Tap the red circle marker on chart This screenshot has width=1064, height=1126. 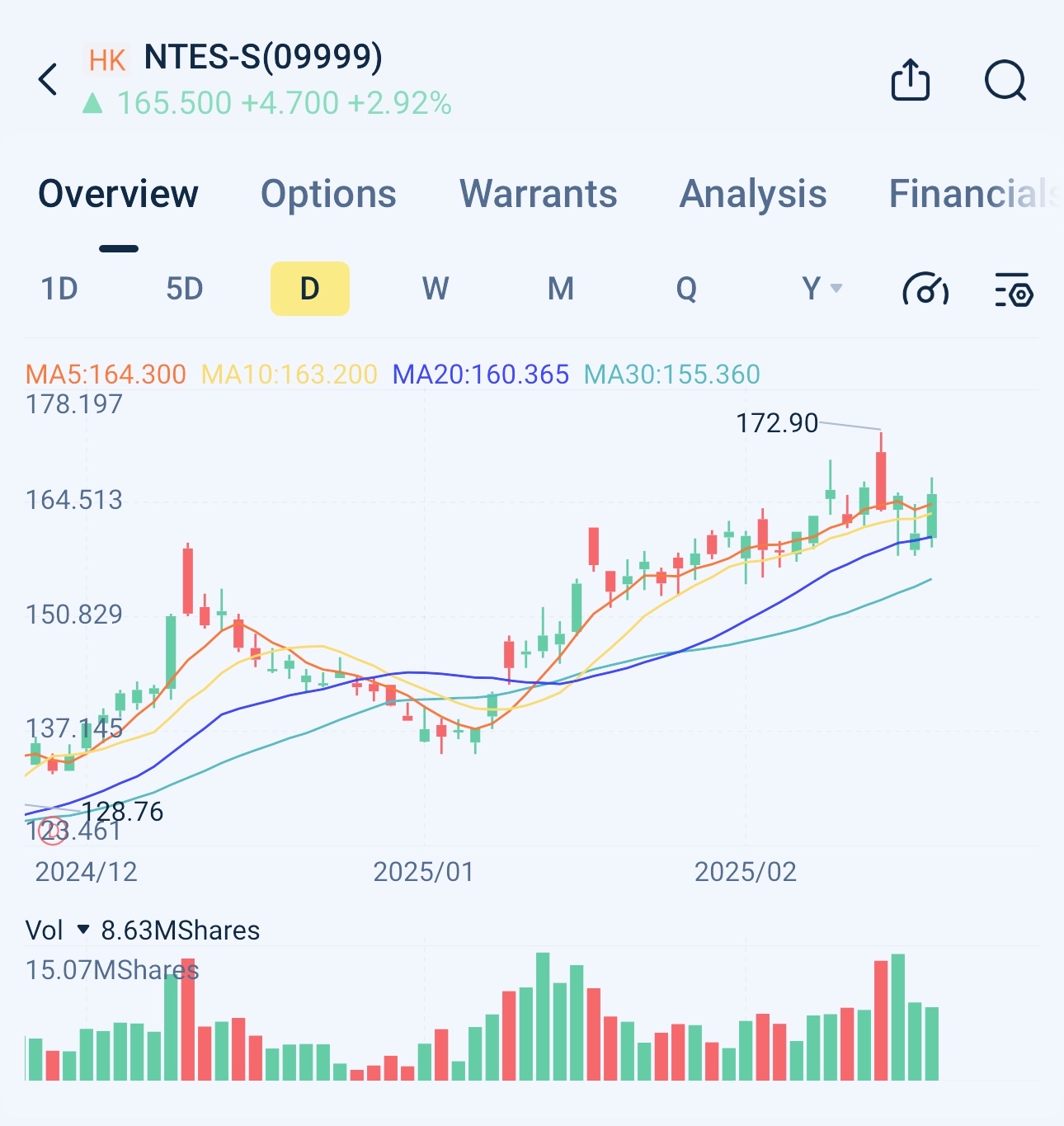tap(53, 832)
